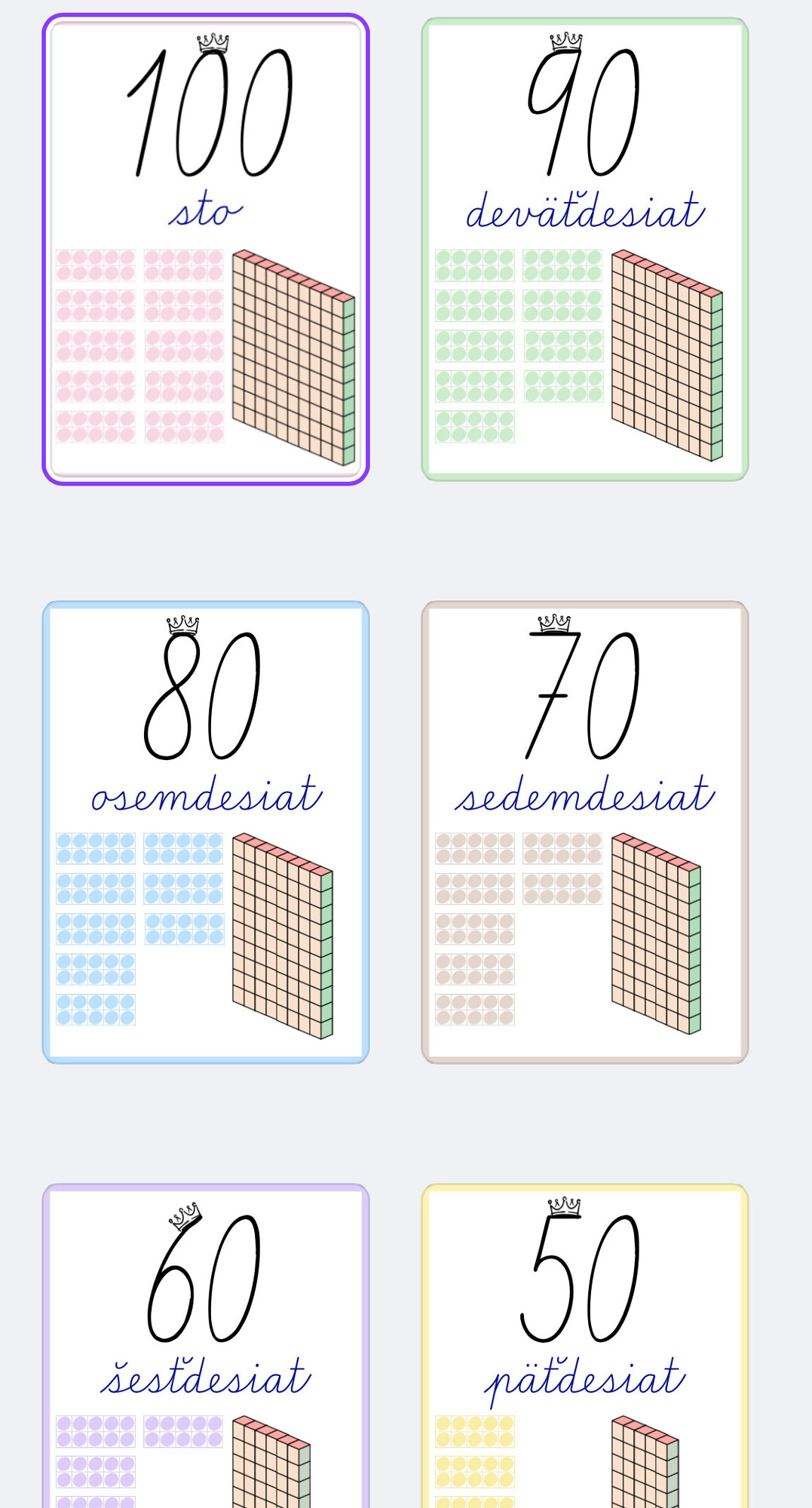Select the 50 päťdesiat card
812x1508 pixels.
pyautogui.click(x=585, y=1346)
